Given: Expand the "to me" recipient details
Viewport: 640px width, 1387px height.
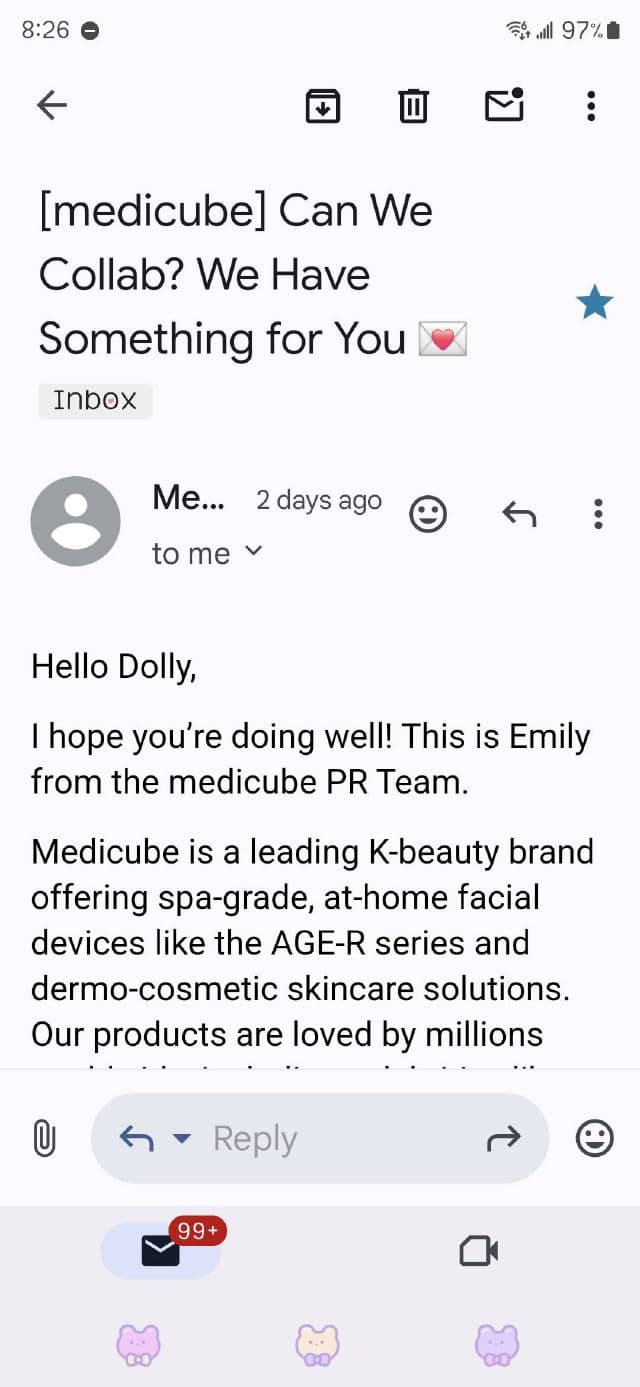Looking at the screenshot, I should [206, 553].
